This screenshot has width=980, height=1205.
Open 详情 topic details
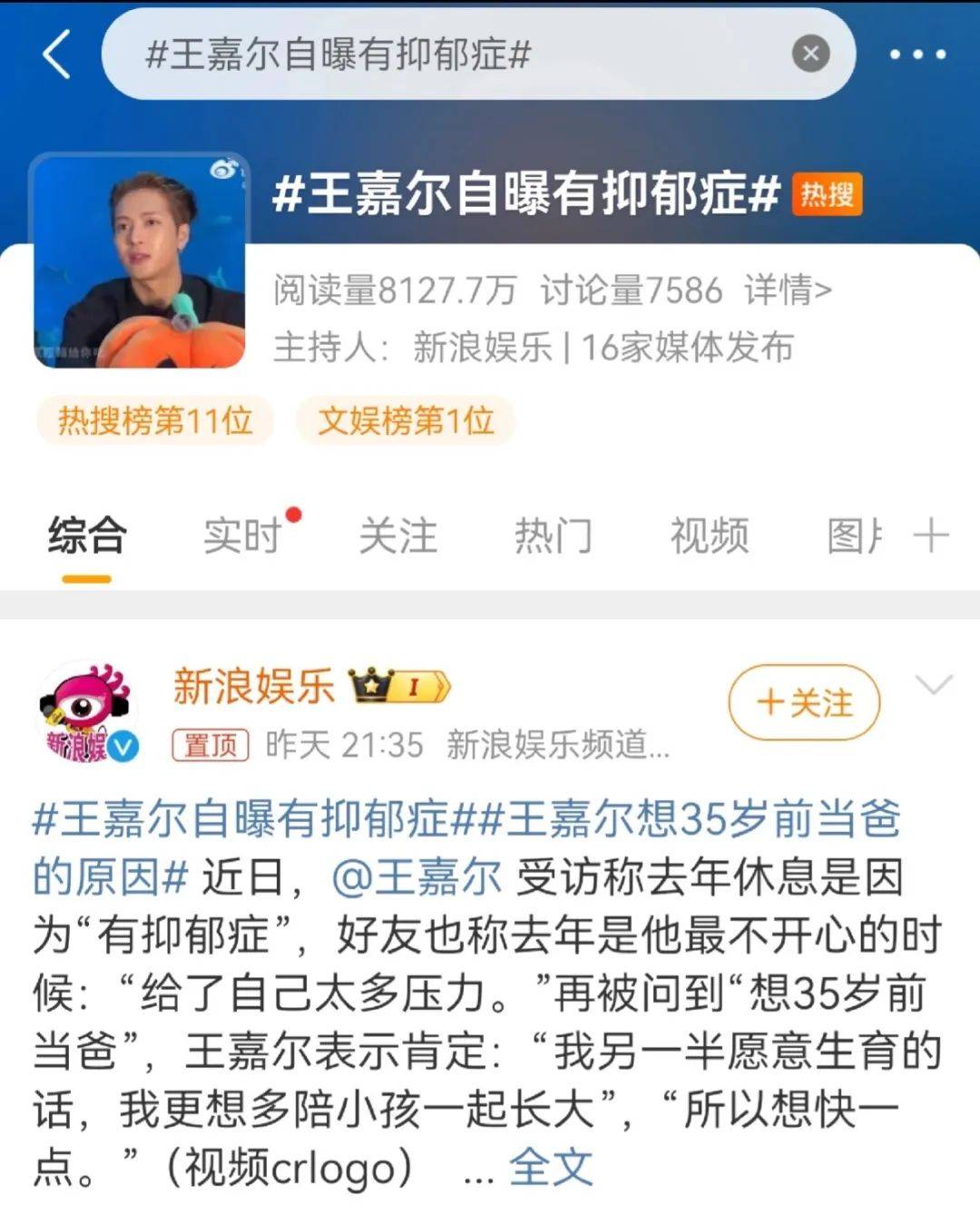(x=788, y=290)
